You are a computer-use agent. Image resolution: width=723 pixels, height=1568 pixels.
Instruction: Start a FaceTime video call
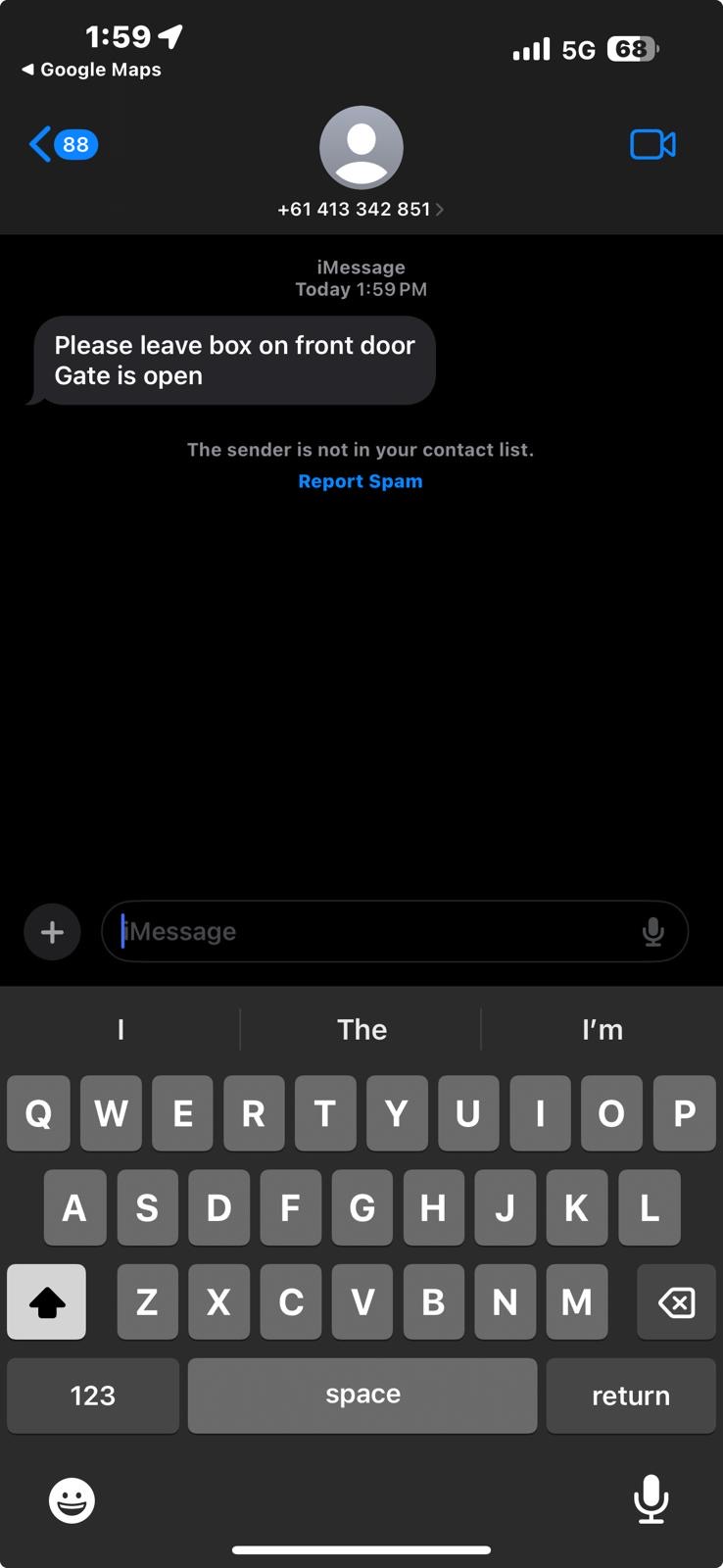coord(652,145)
